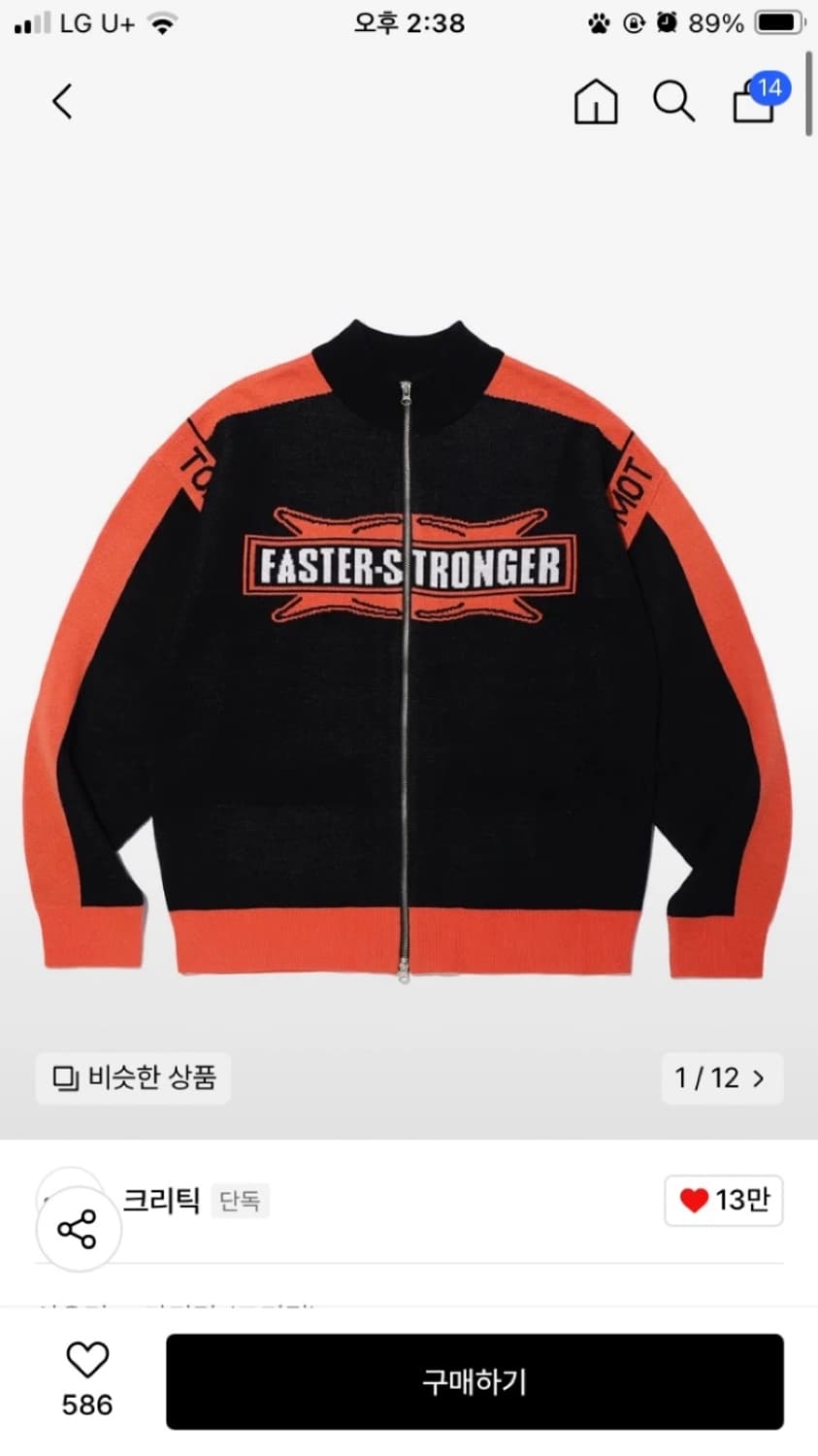Tap the home icon in the top bar
The height and width of the screenshot is (1456, 818).
[x=596, y=101]
